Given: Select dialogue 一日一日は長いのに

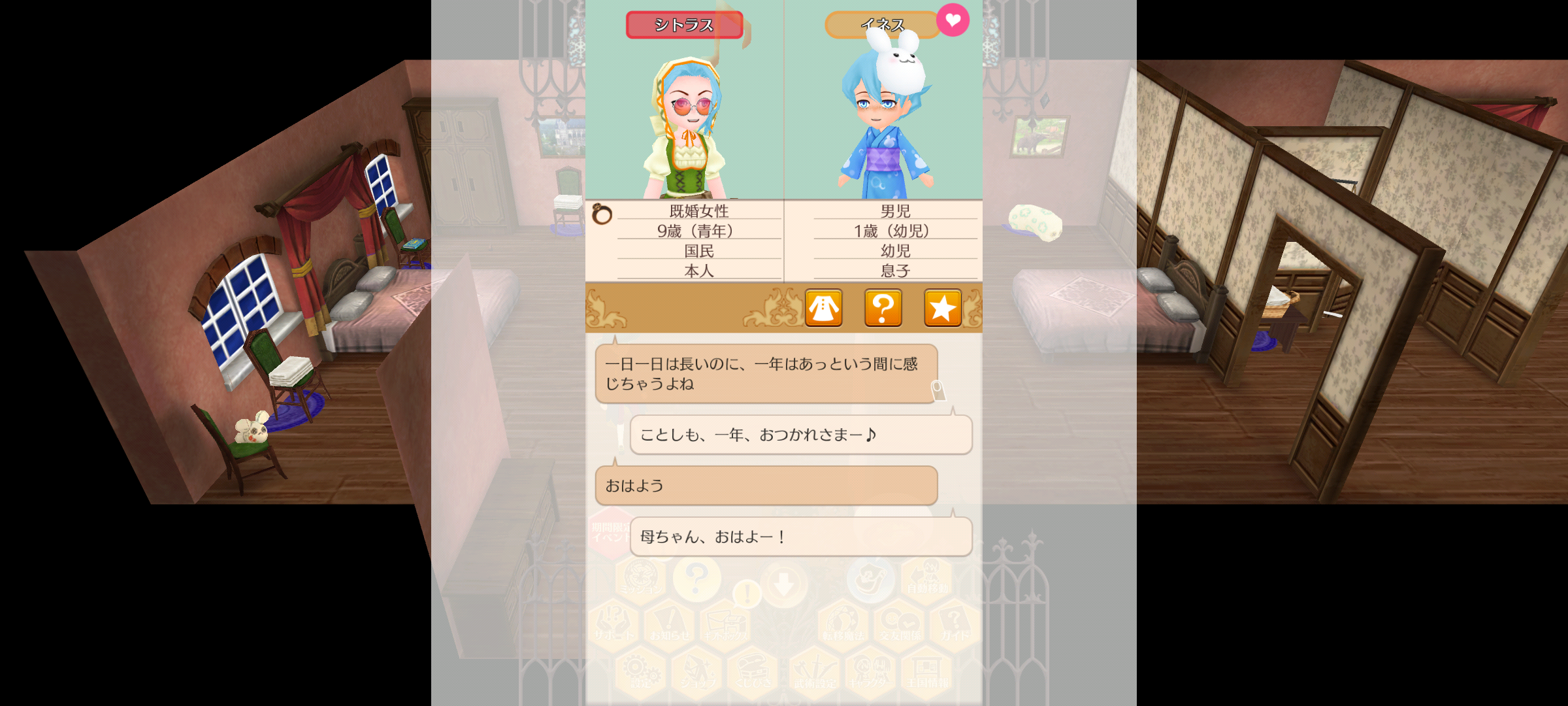Looking at the screenshot, I should 766,373.
